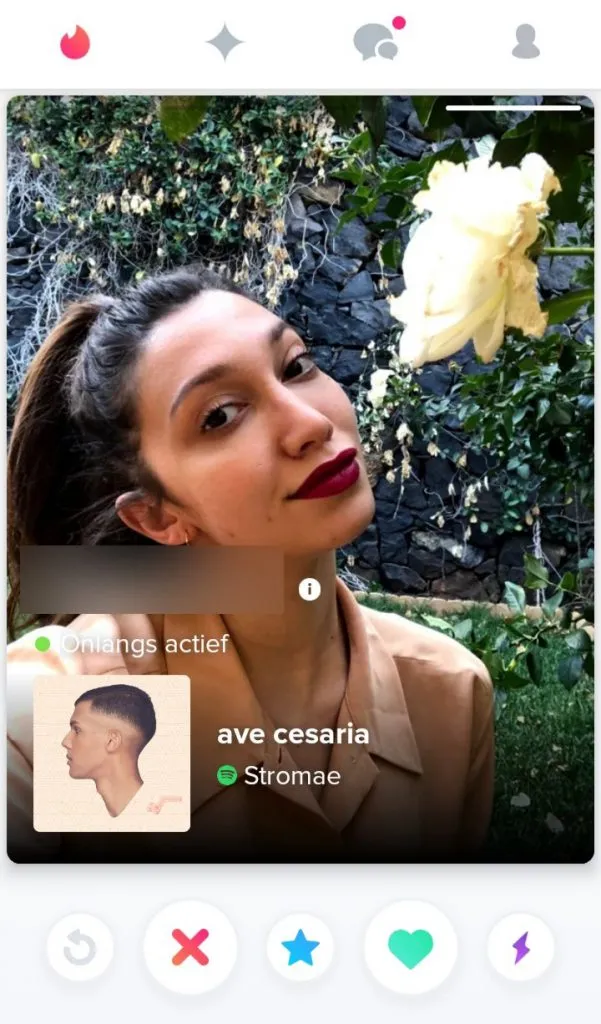Viewport: 601px width, 1024px height.
Task: Like this profile with the heart
Action: 410,947
